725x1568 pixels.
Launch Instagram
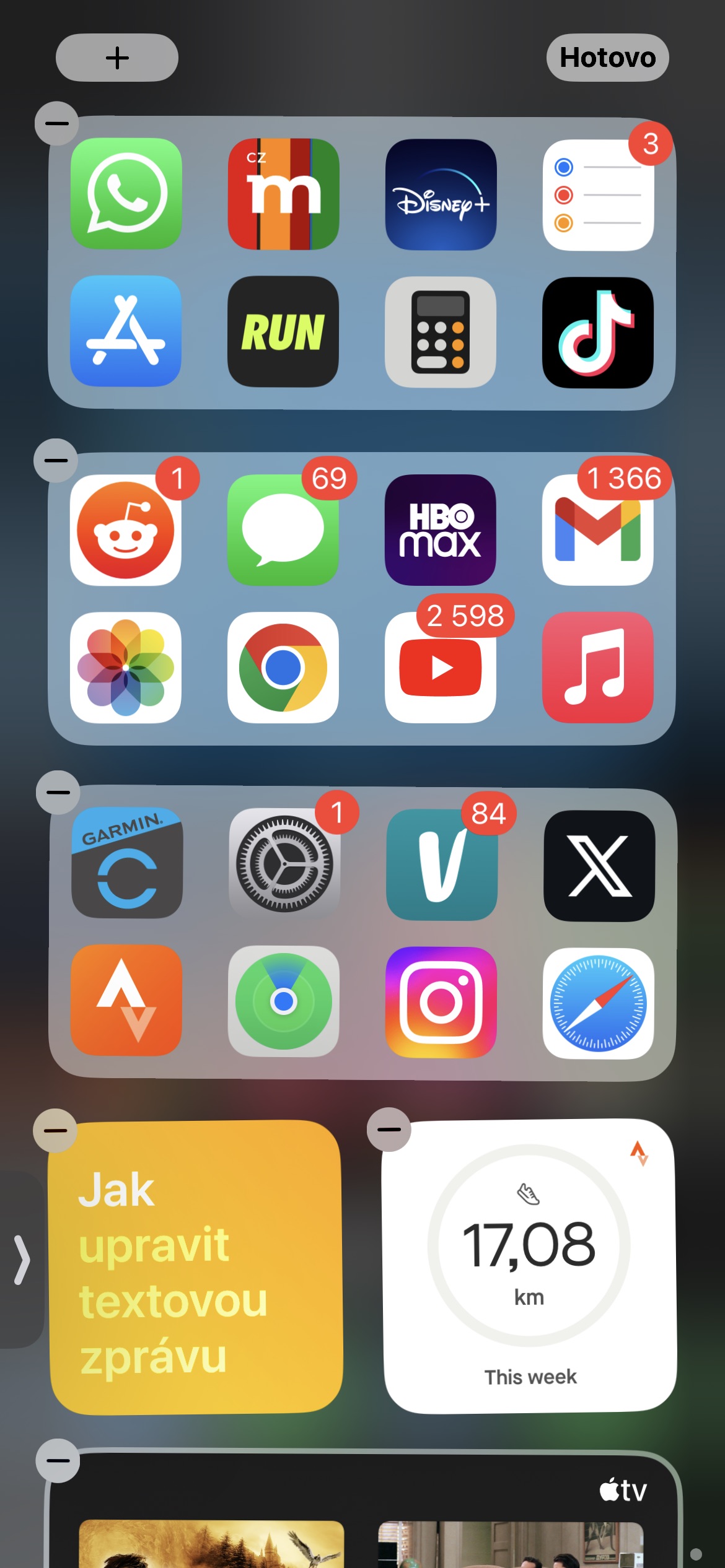[441, 1001]
